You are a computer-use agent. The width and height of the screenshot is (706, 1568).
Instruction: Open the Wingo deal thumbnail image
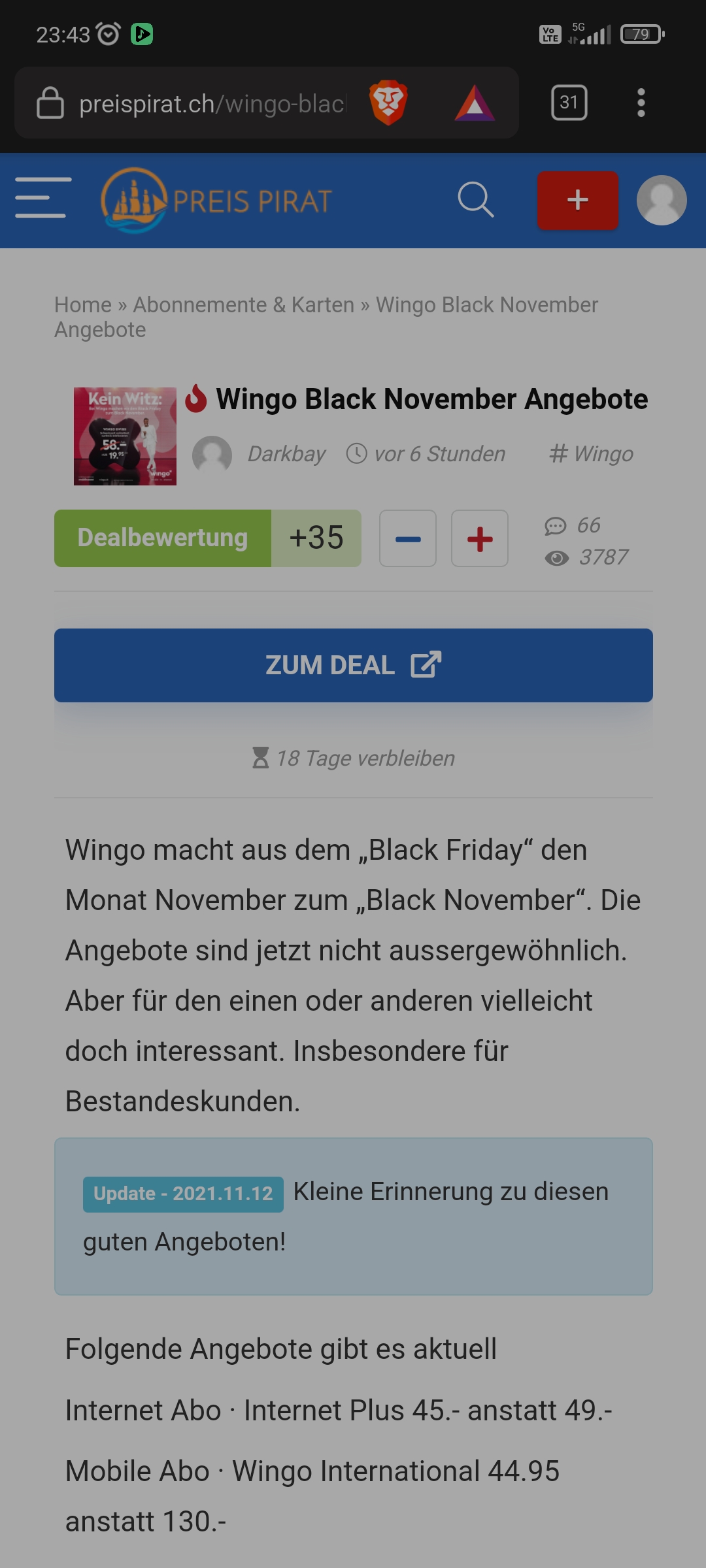click(x=125, y=436)
